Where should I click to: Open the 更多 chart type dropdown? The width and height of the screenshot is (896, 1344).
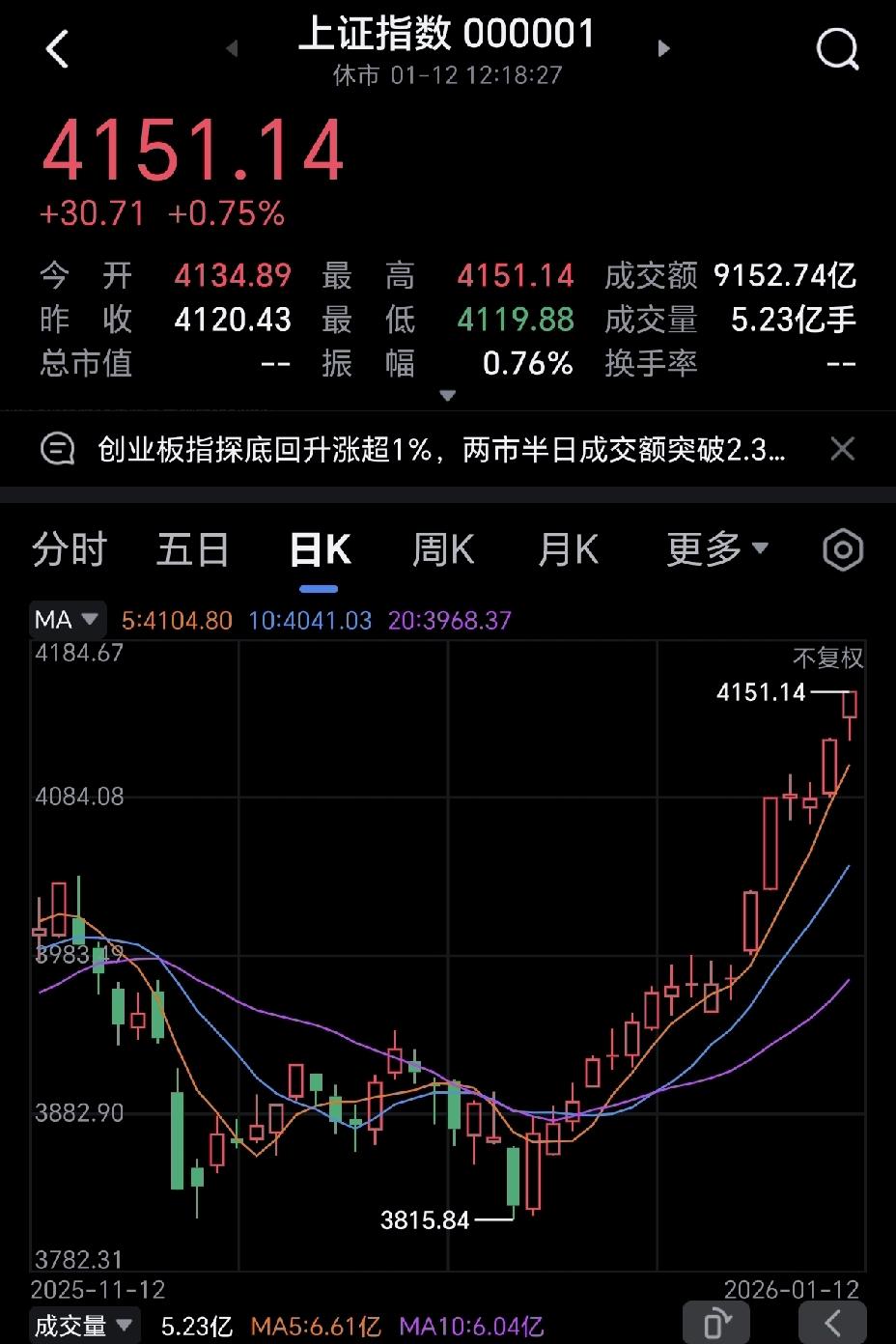pyautogui.click(x=718, y=548)
